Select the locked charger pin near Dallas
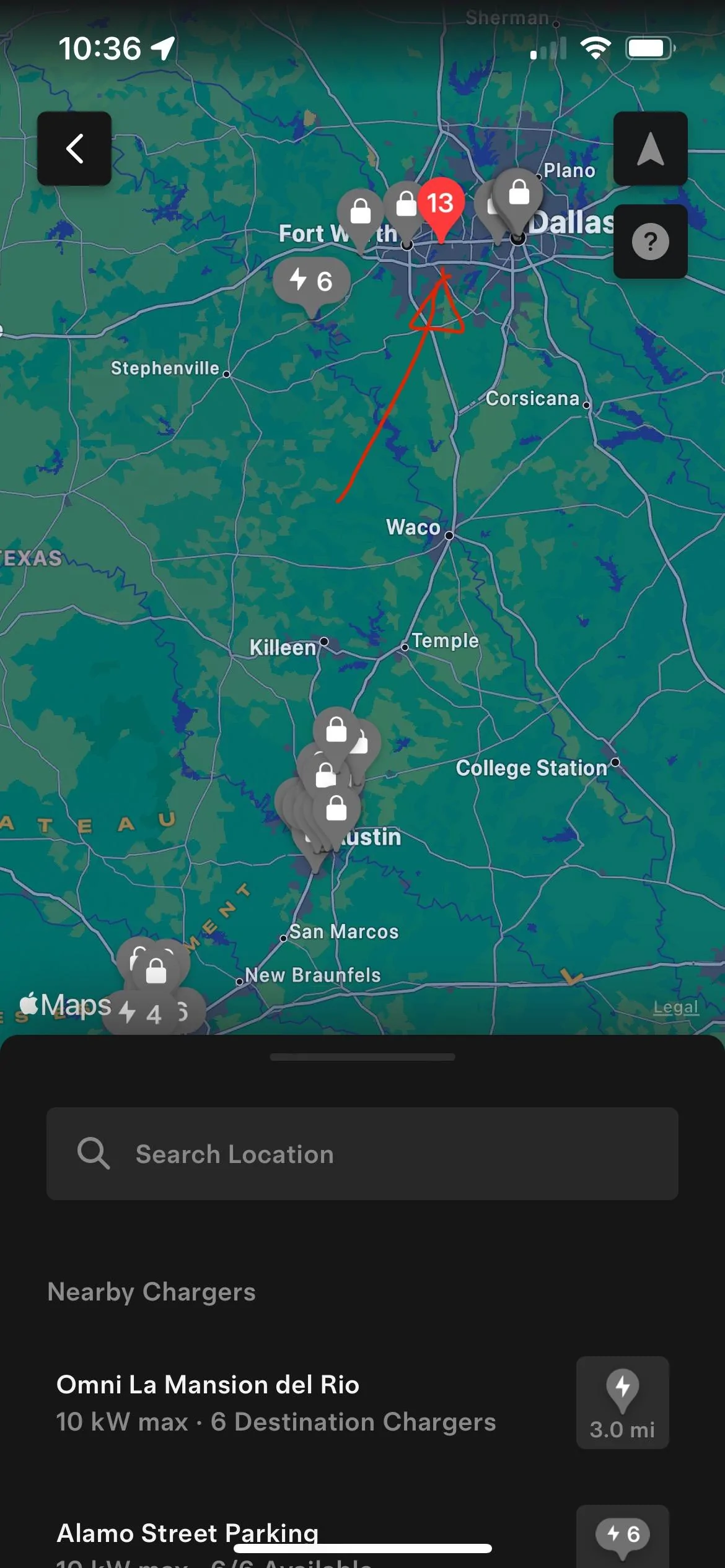Screen dimensions: 725x1568 tap(519, 194)
